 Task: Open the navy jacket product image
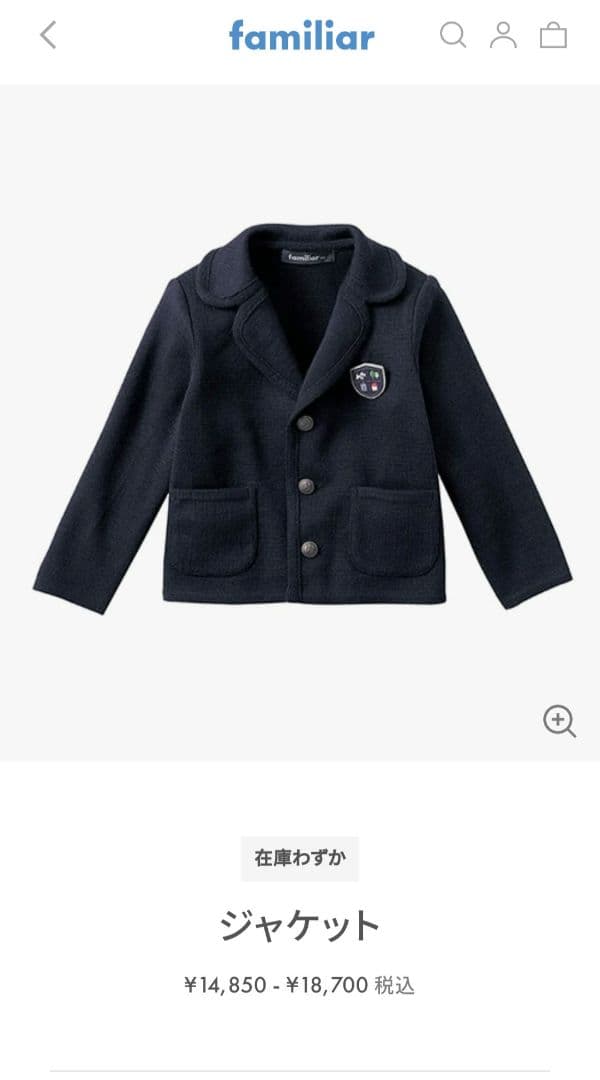300,420
